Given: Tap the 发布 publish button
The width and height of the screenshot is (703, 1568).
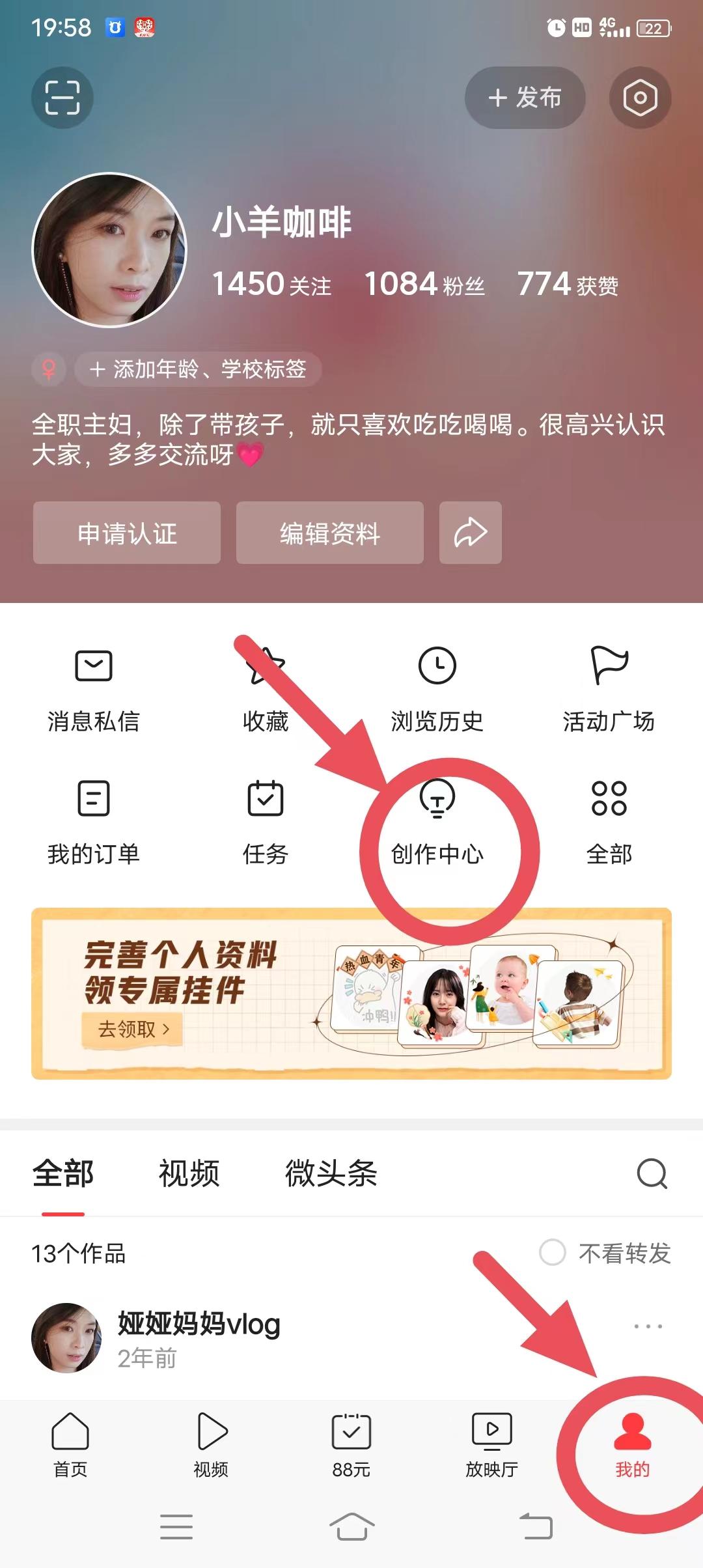Looking at the screenshot, I should [525, 98].
